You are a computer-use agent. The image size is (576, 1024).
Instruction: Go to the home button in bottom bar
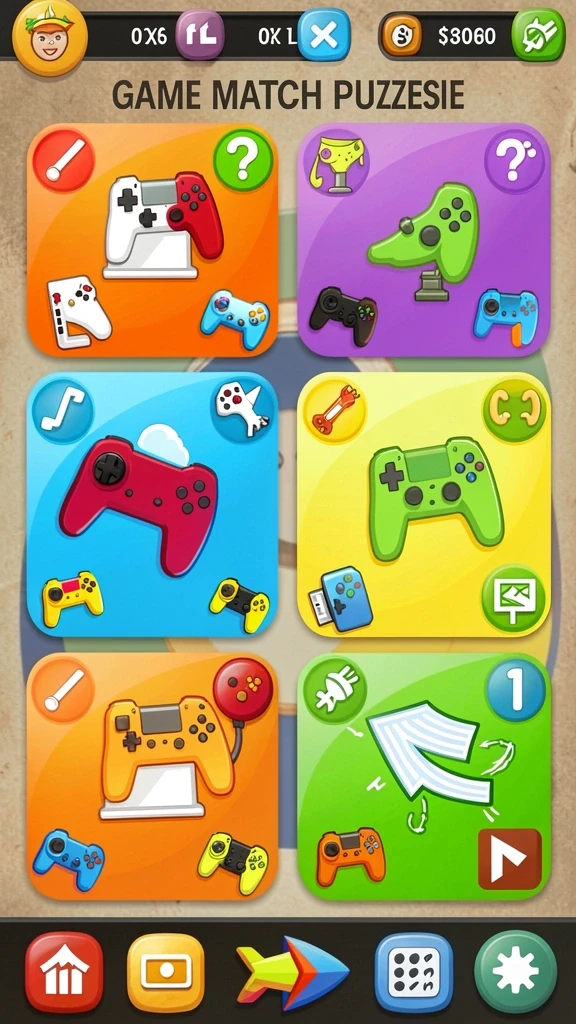[64, 972]
